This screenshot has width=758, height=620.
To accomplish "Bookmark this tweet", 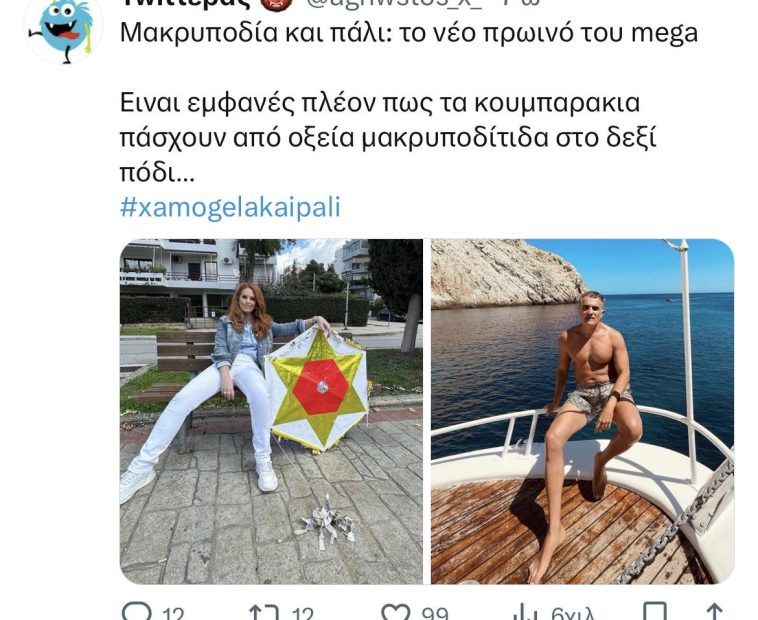I will (654, 611).
